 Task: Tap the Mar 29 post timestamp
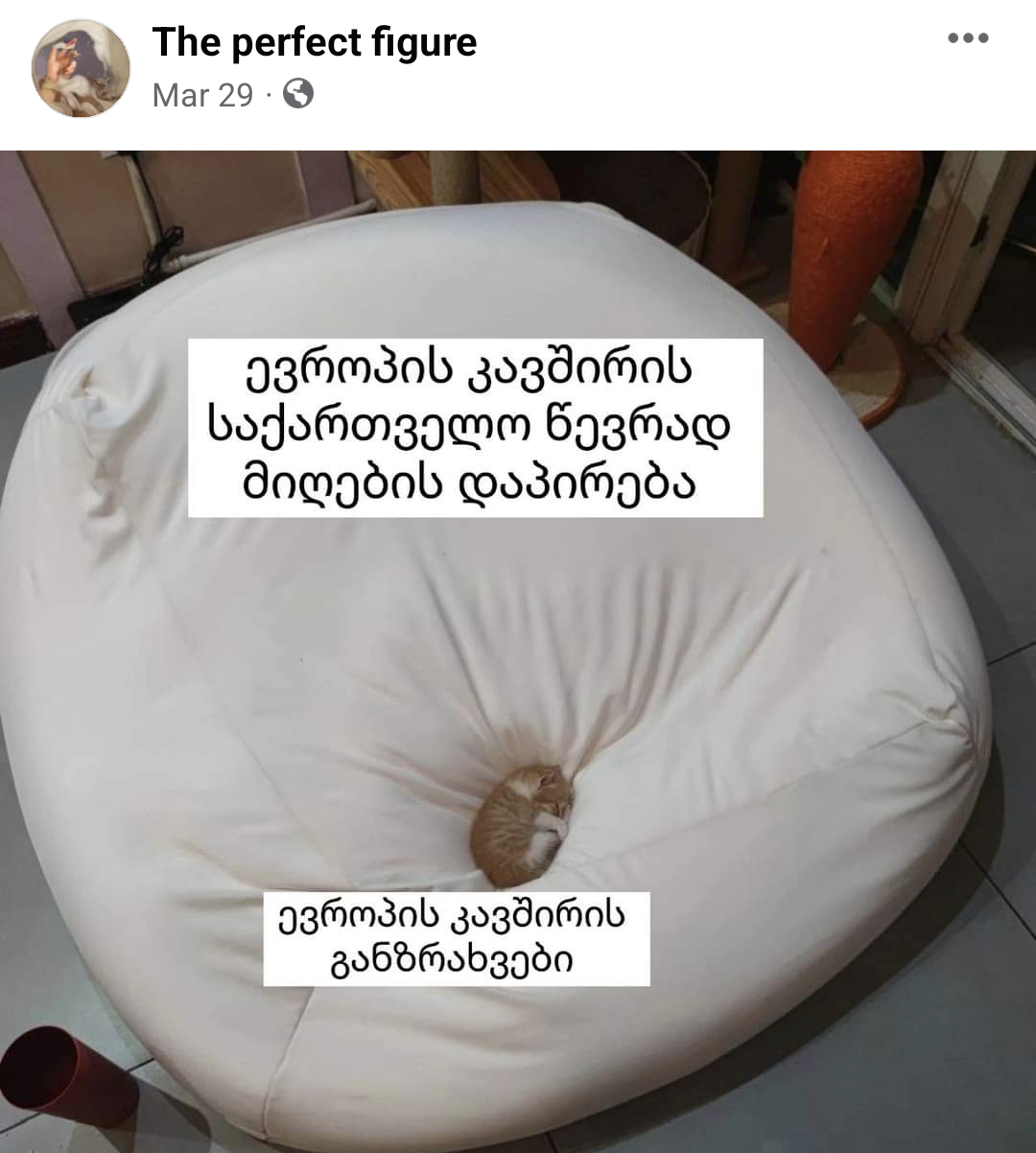pyautogui.click(x=202, y=95)
